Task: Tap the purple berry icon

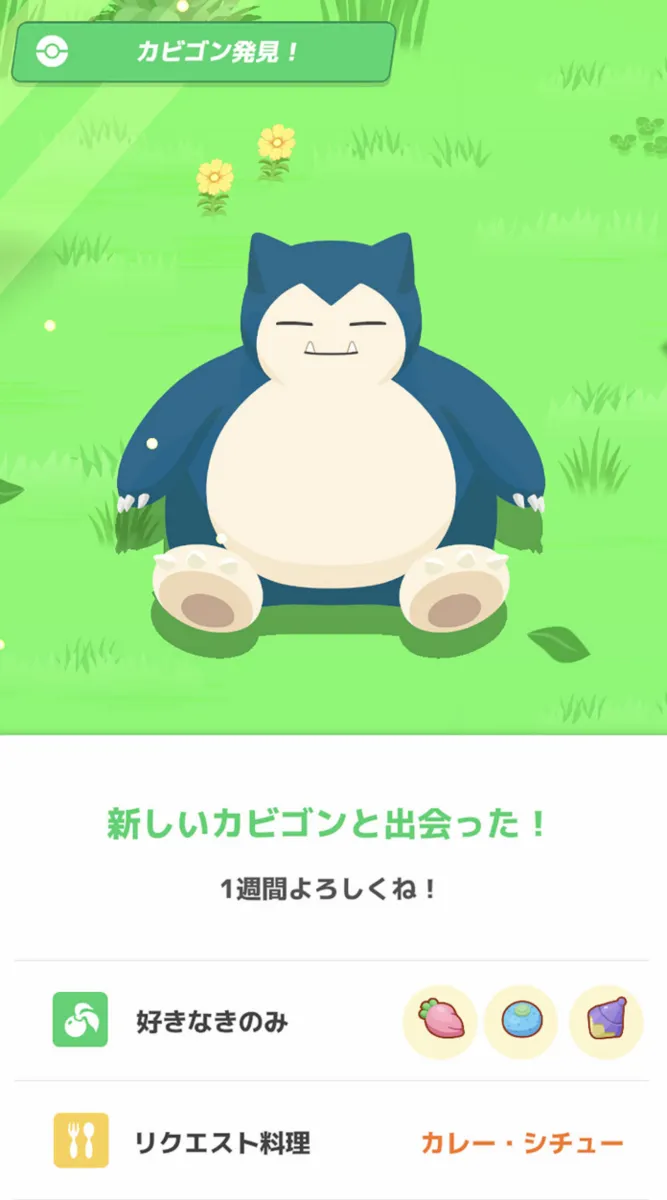Action: 606,1021
